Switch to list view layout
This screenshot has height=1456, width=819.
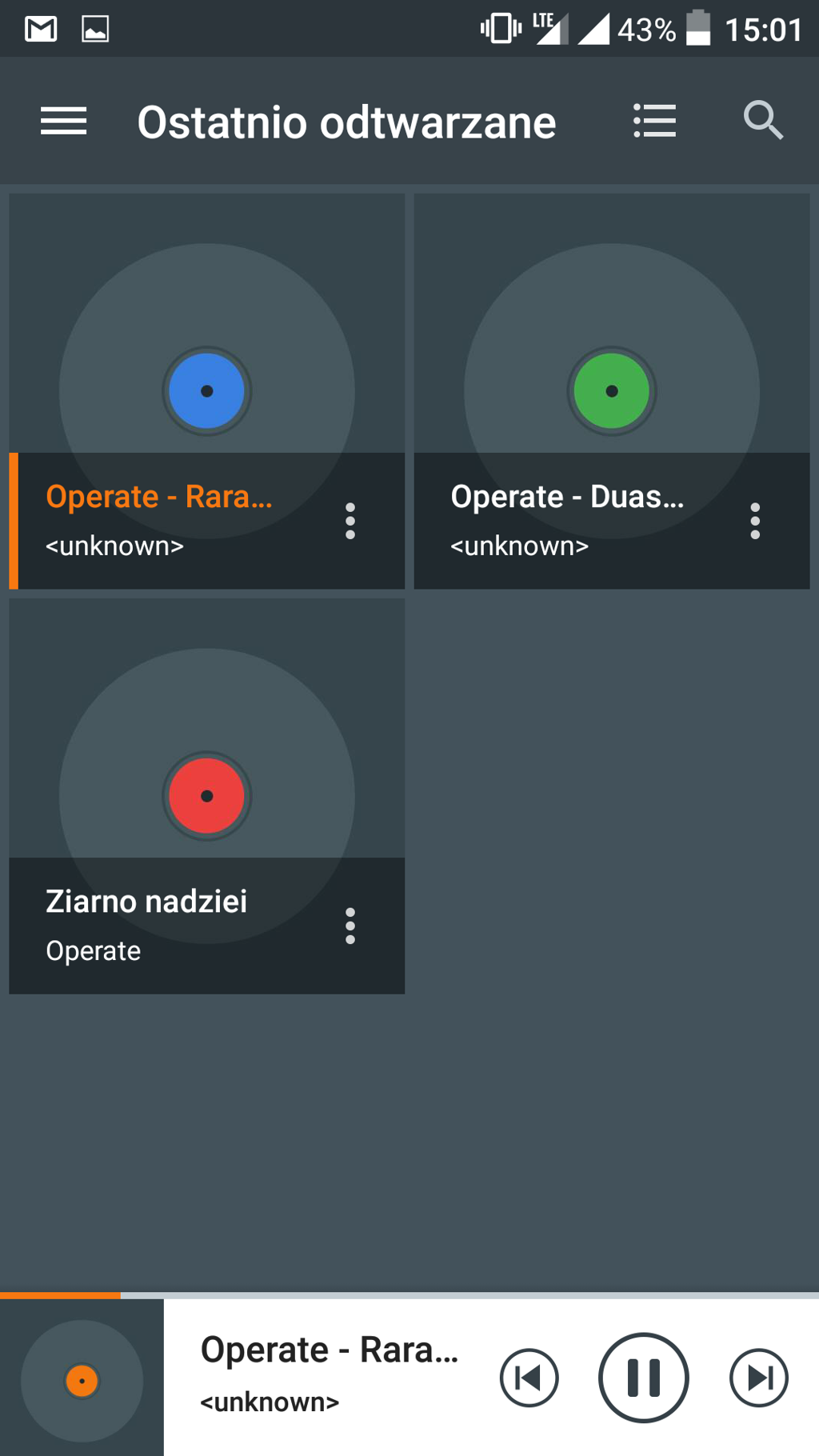654,122
